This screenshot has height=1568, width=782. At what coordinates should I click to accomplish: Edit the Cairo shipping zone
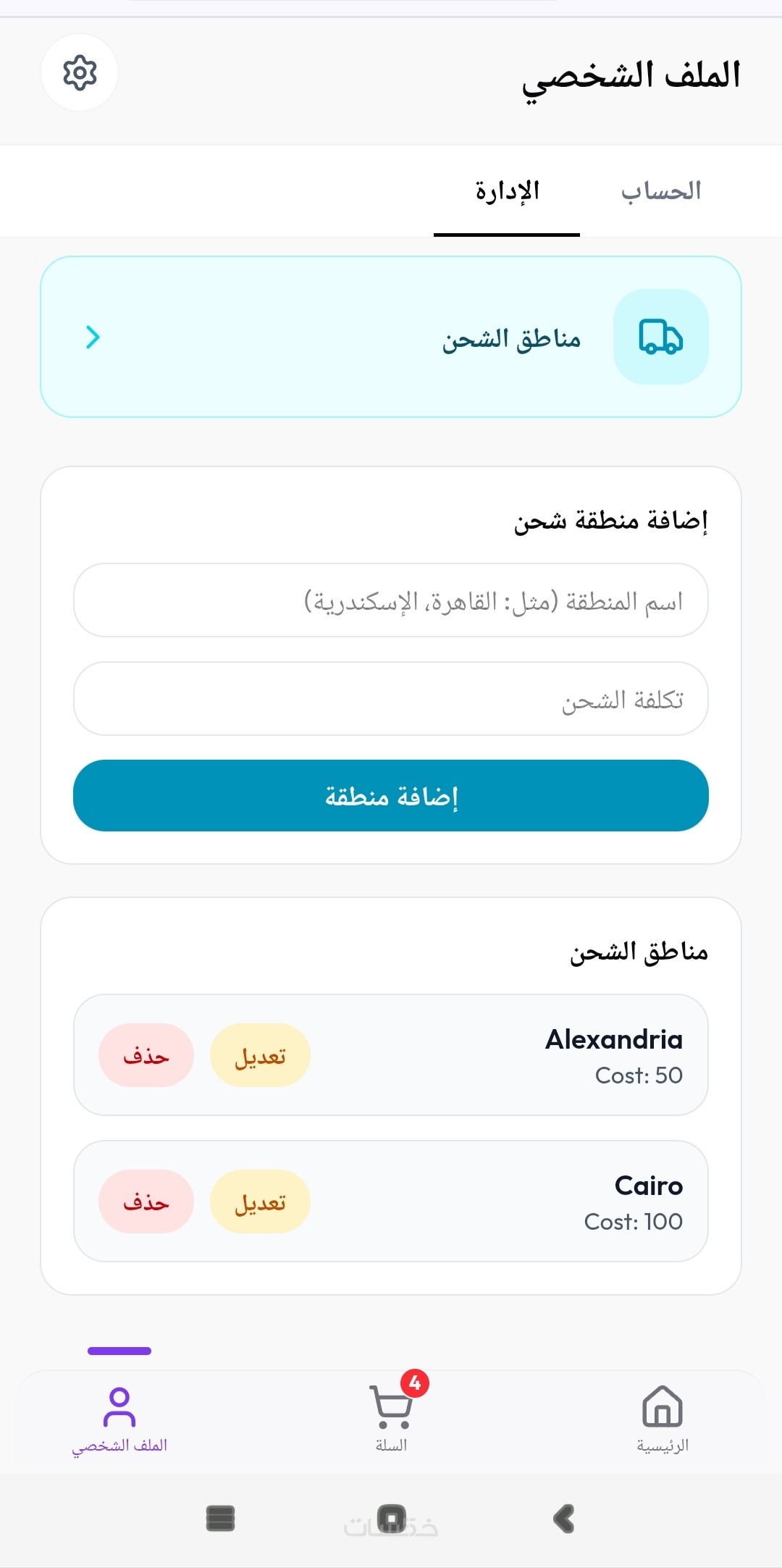(x=260, y=1202)
